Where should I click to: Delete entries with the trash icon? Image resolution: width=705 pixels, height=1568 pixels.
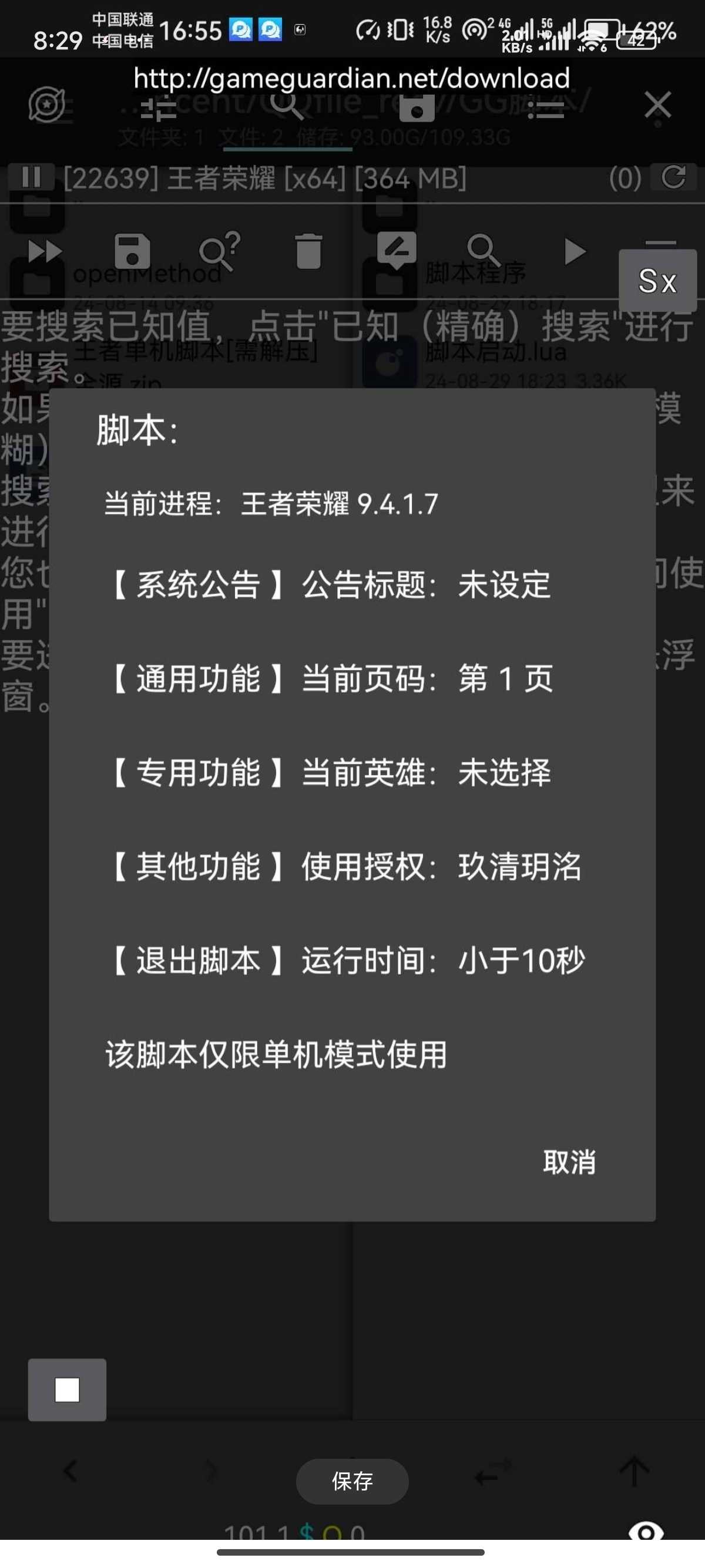tap(308, 250)
